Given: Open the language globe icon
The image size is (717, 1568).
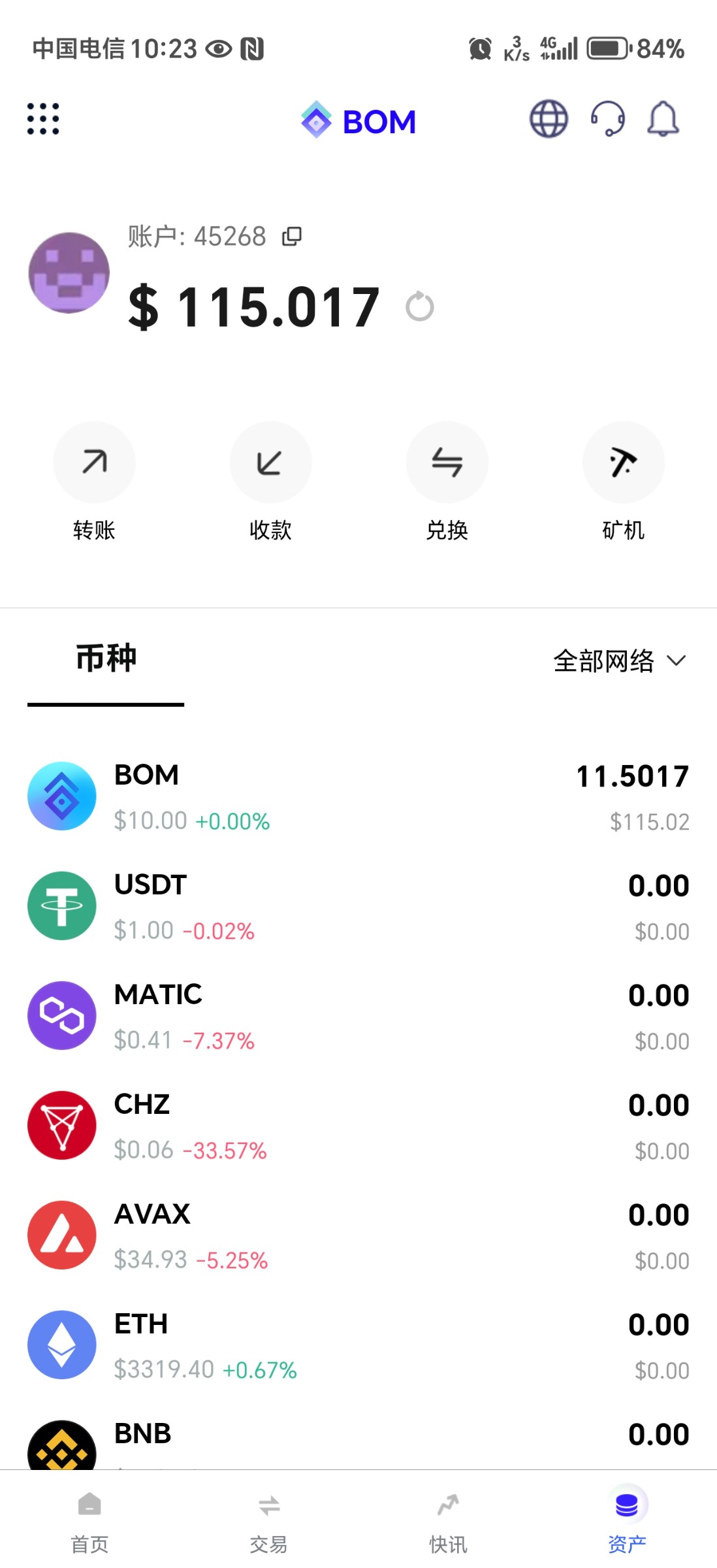Looking at the screenshot, I should click(x=549, y=119).
